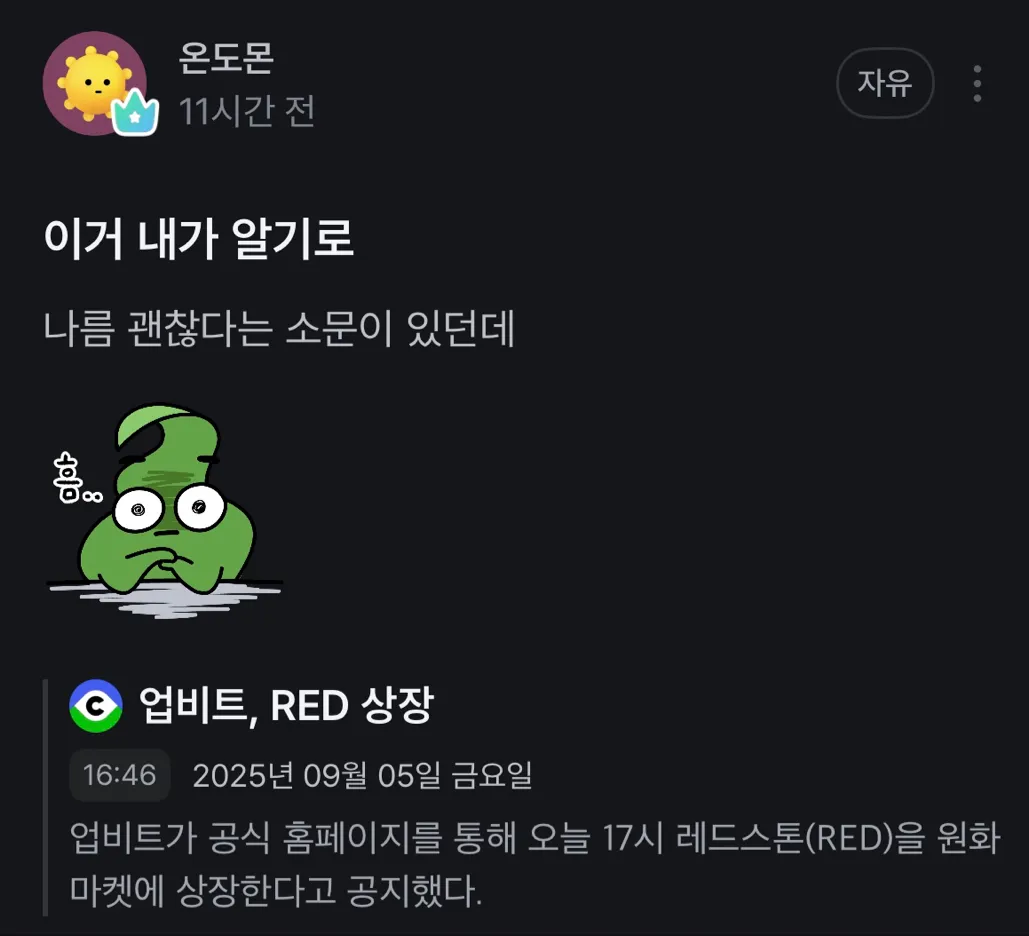Tap the 자유 category chip
The height and width of the screenshot is (936, 1029).
click(x=885, y=83)
